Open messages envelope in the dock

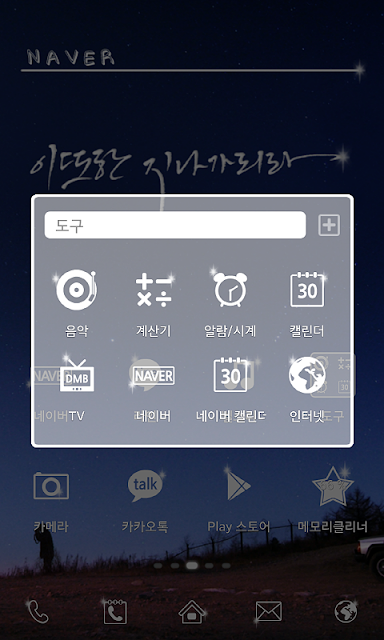click(269, 612)
